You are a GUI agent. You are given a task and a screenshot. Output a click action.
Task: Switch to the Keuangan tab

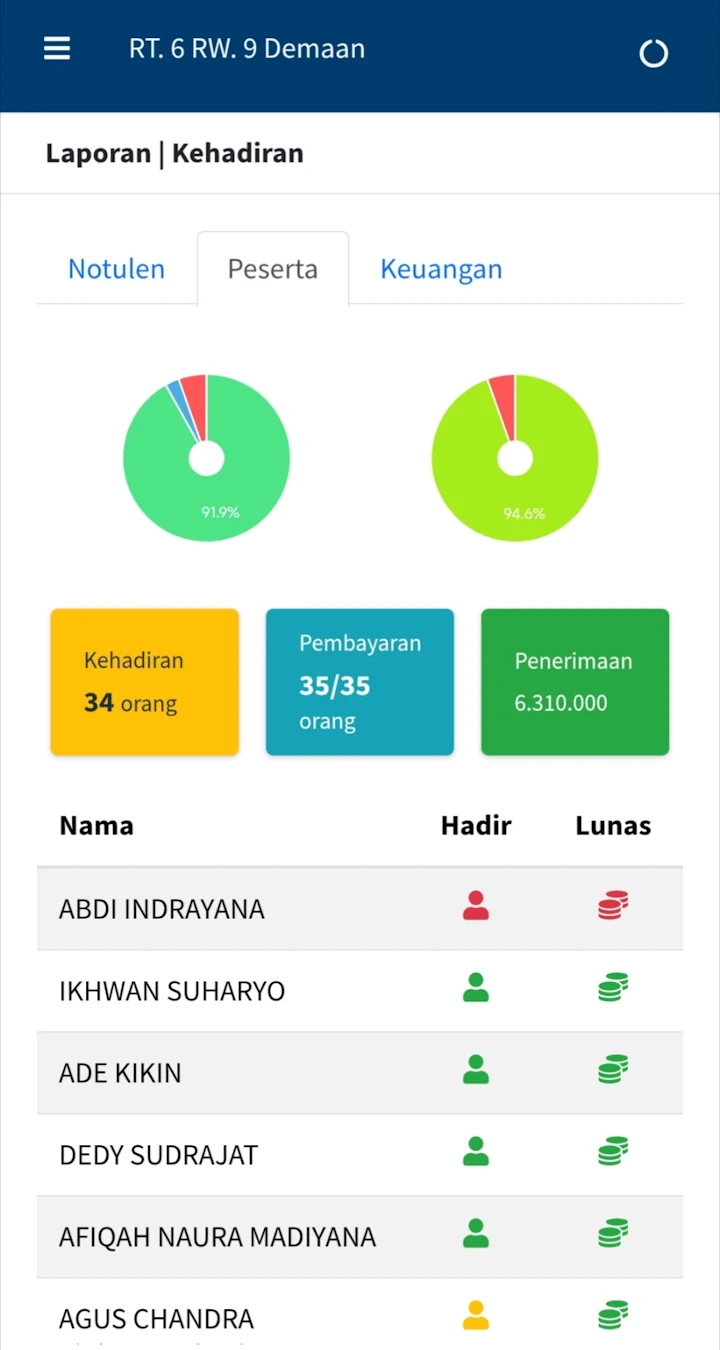pyautogui.click(x=441, y=269)
